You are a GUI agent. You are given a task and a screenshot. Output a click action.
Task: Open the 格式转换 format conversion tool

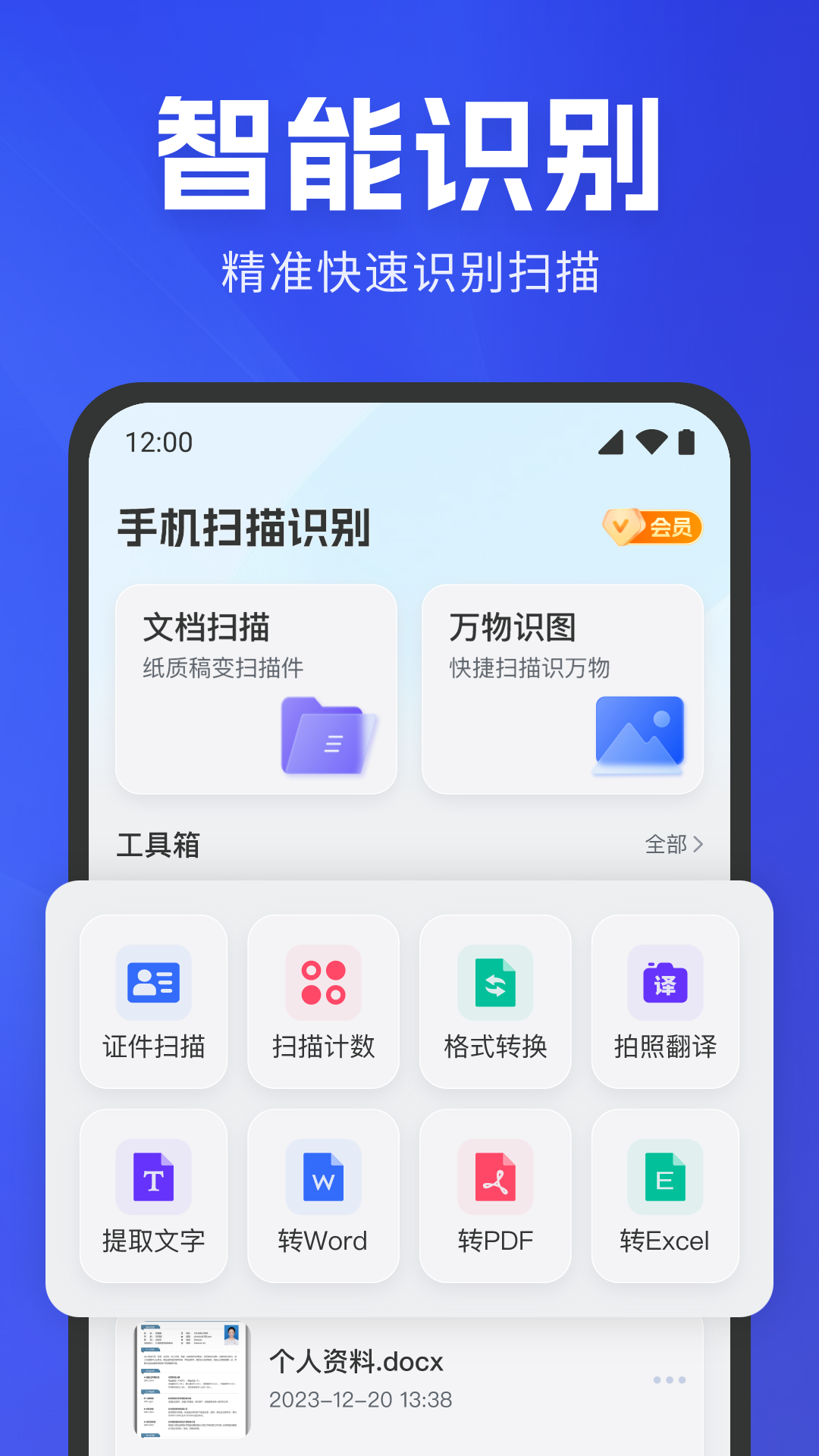(x=494, y=1003)
